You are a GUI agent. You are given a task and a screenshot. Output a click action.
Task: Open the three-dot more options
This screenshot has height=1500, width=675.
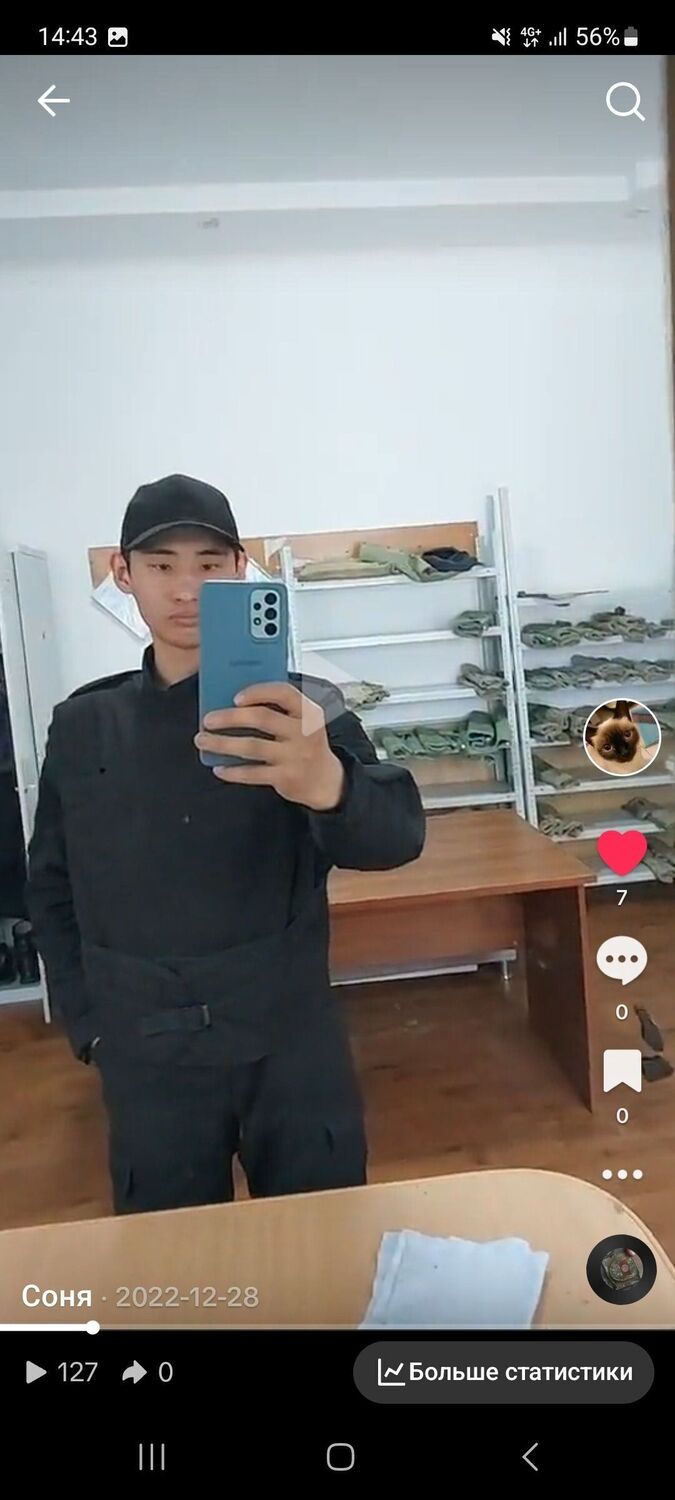point(622,1174)
